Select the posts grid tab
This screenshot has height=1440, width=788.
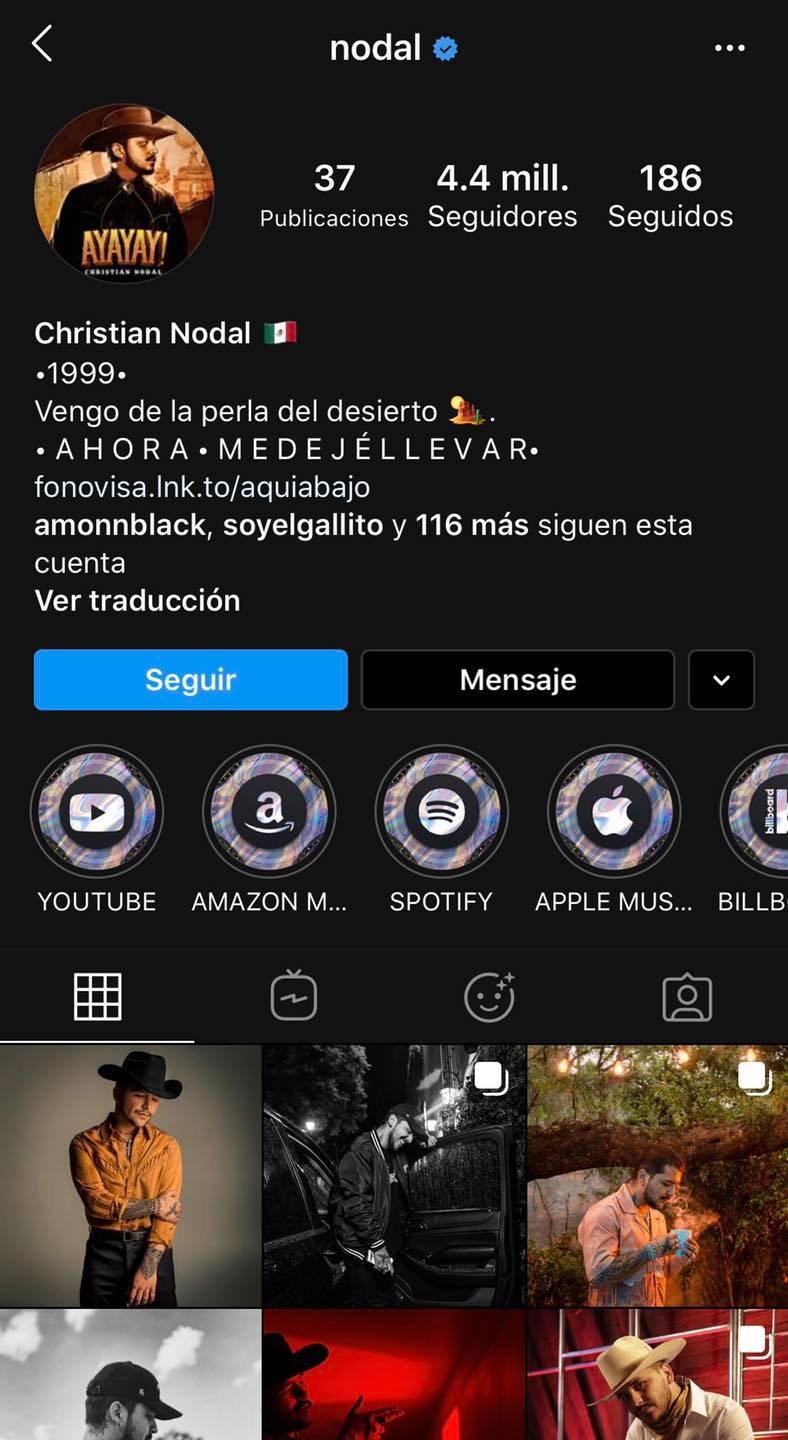point(98,997)
